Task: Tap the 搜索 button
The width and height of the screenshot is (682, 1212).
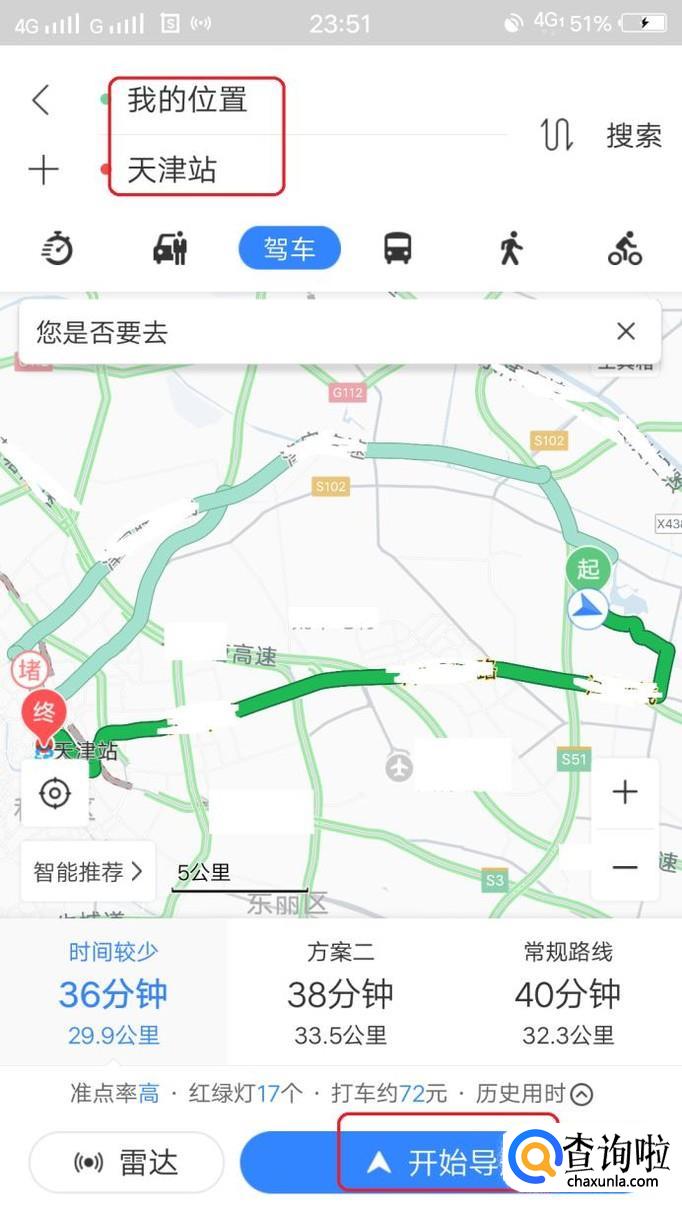Action: 634,135
